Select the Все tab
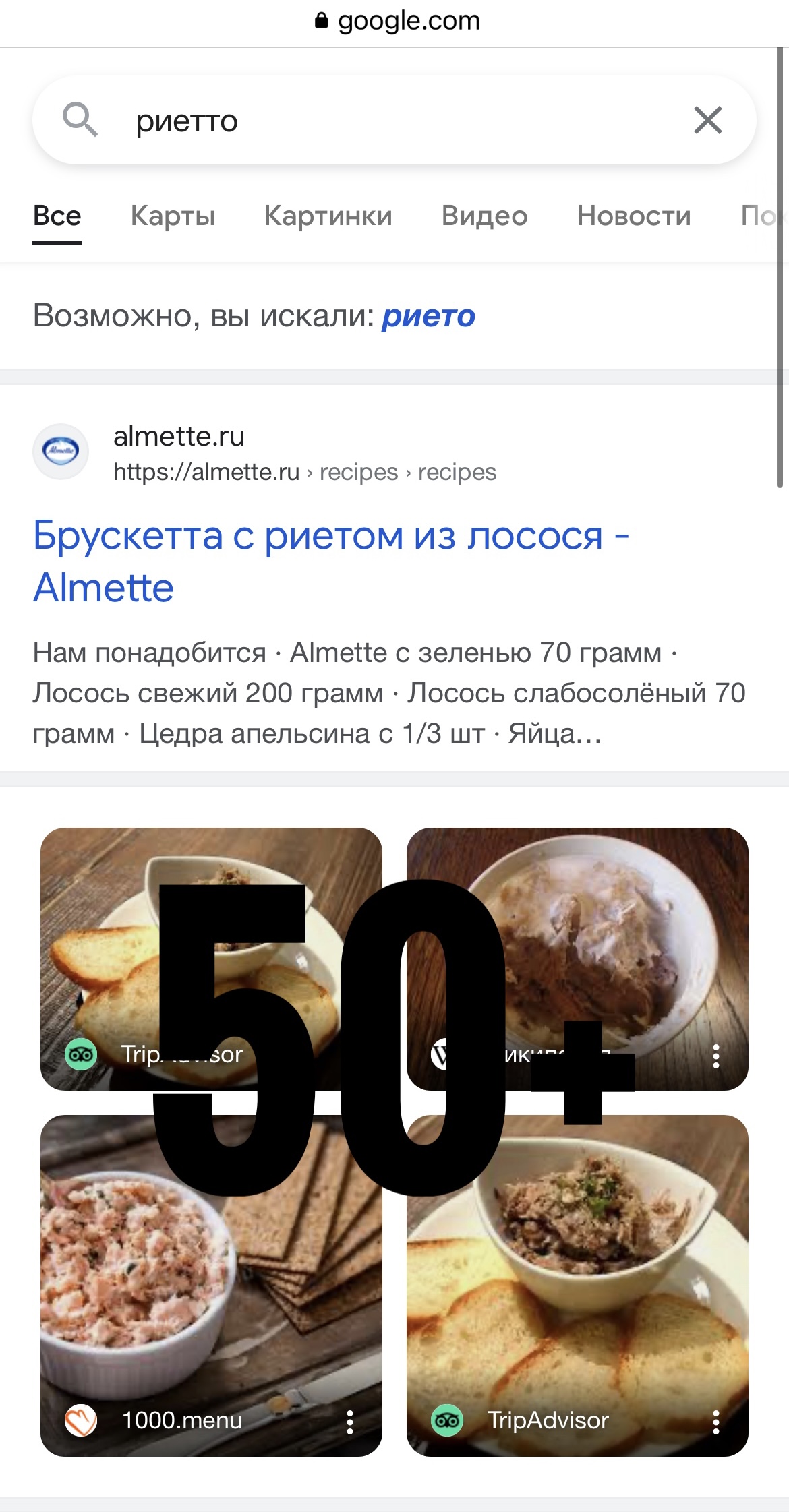The width and height of the screenshot is (789, 1512). pos(57,216)
